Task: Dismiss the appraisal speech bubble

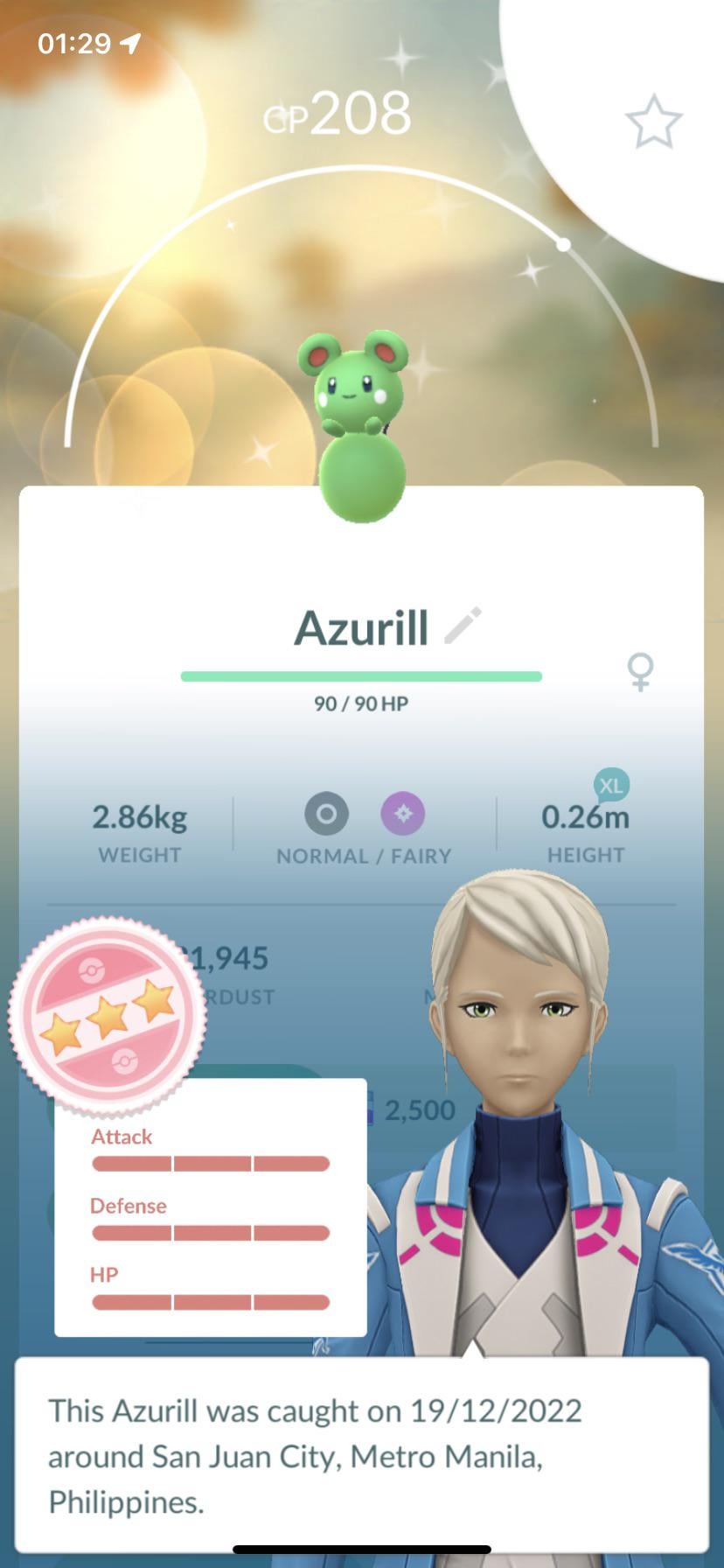Action: click(x=361, y=1455)
